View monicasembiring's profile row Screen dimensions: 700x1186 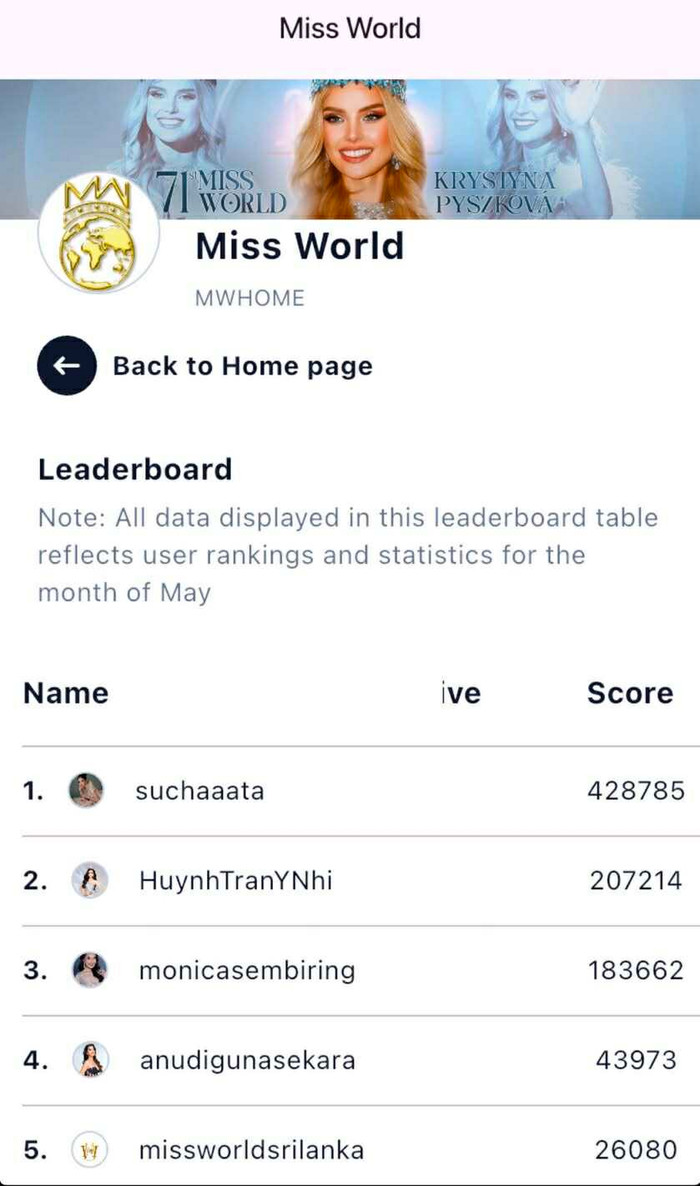click(x=247, y=970)
